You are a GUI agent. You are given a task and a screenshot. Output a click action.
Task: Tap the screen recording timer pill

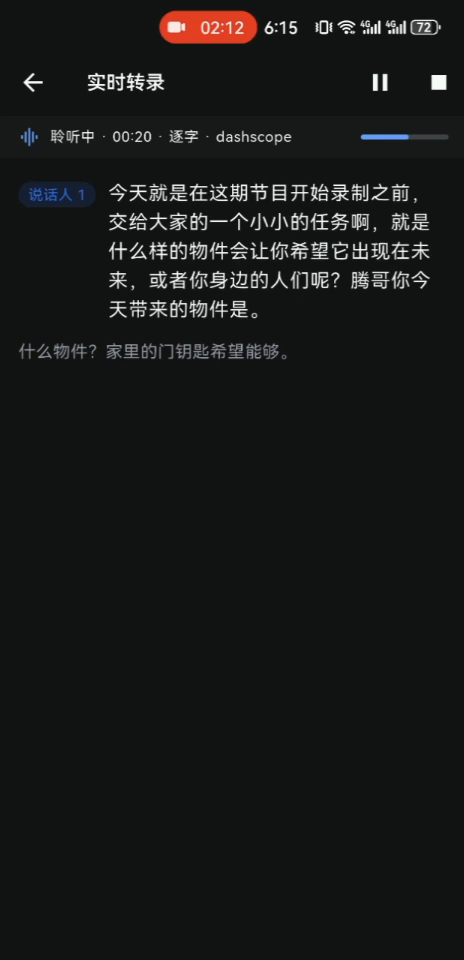(x=208, y=28)
